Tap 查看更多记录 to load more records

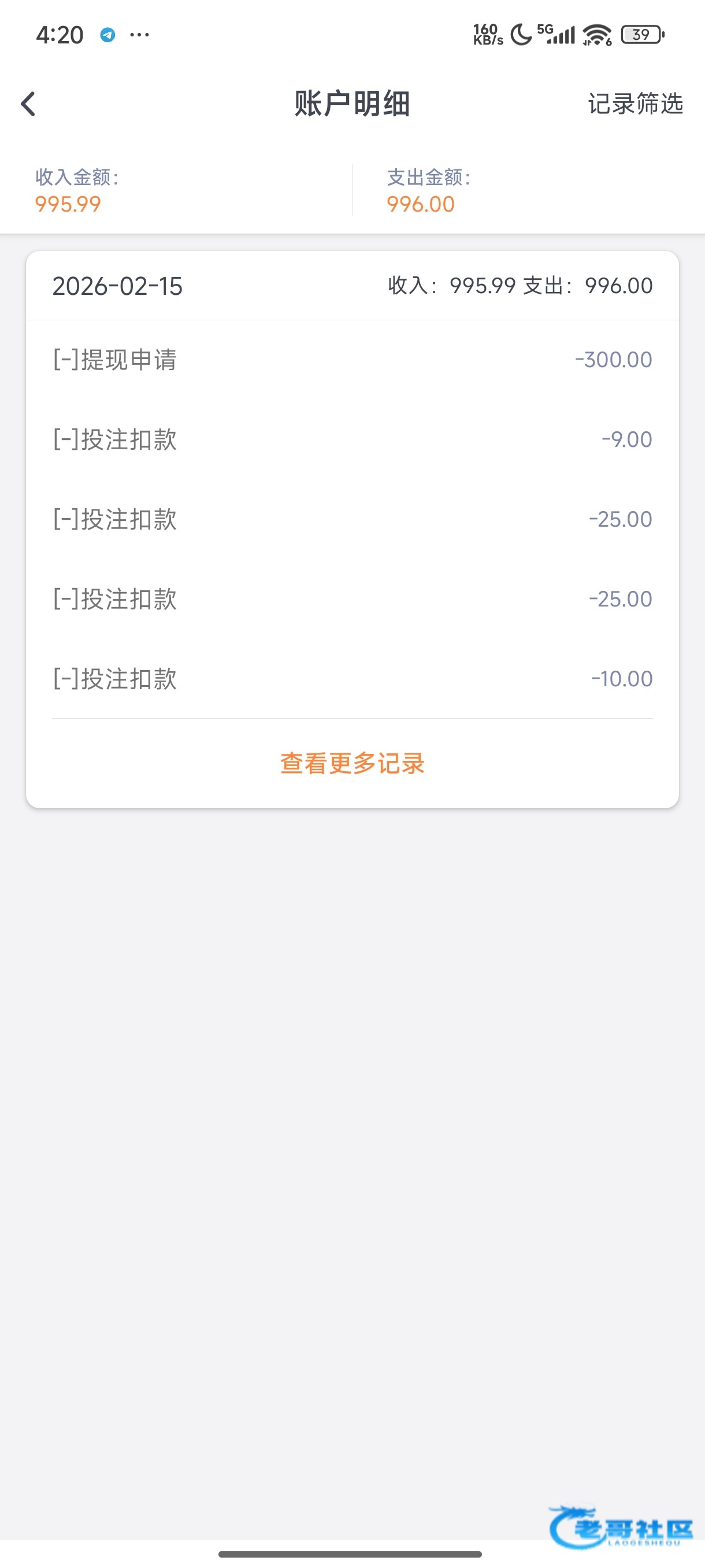click(x=352, y=763)
